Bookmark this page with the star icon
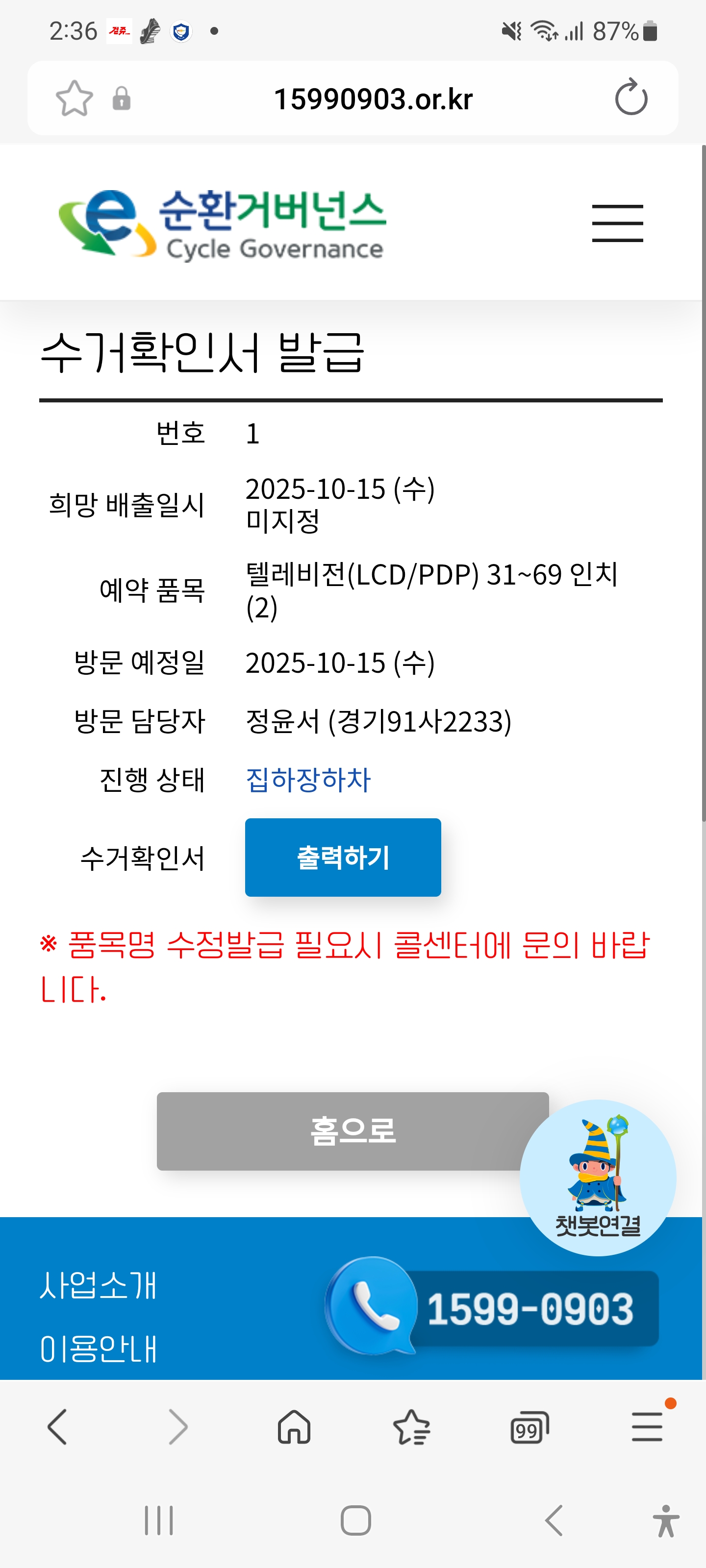This screenshot has height=1568, width=706. click(75, 98)
